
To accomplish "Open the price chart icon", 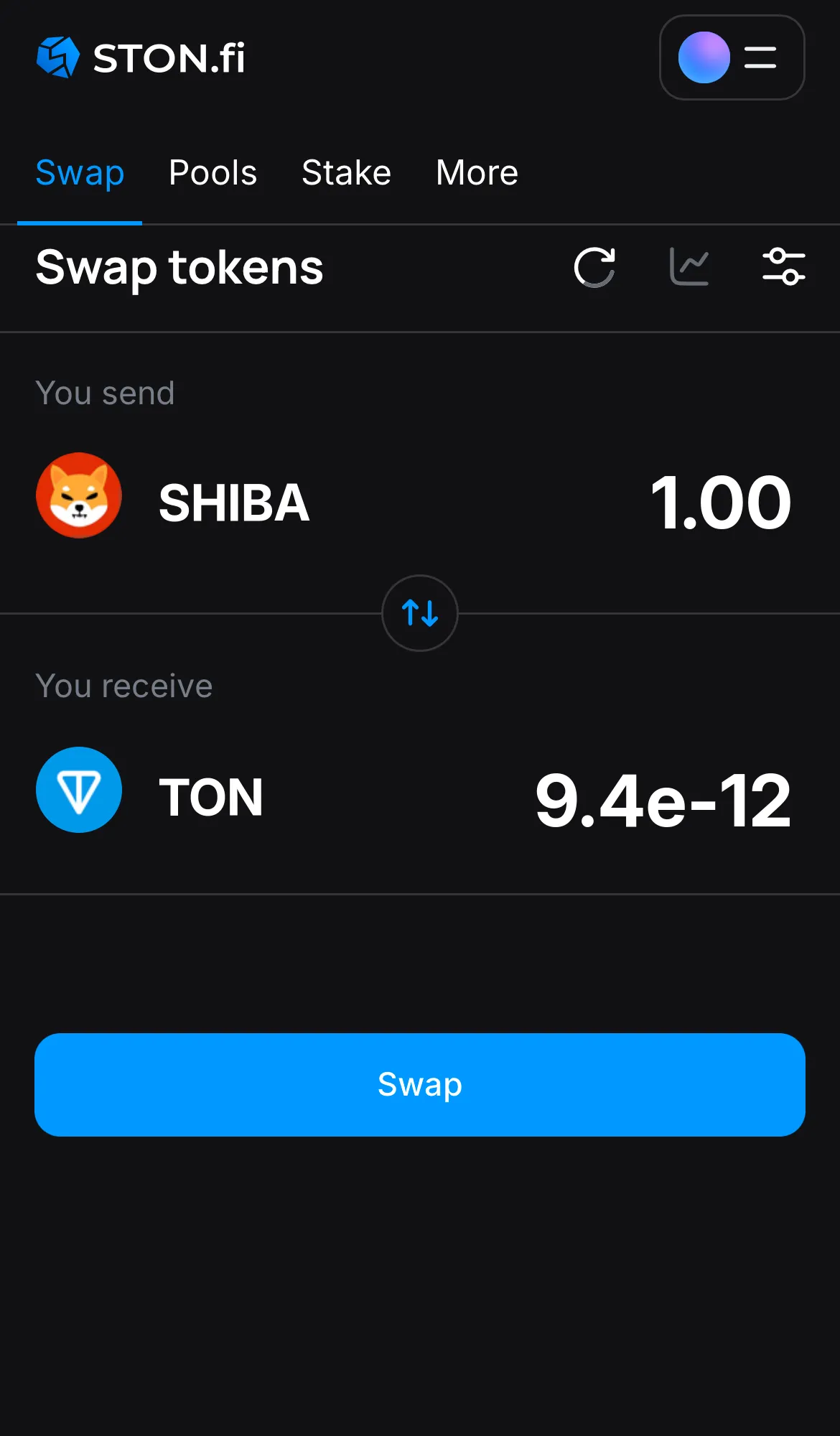I will coord(689,267).
